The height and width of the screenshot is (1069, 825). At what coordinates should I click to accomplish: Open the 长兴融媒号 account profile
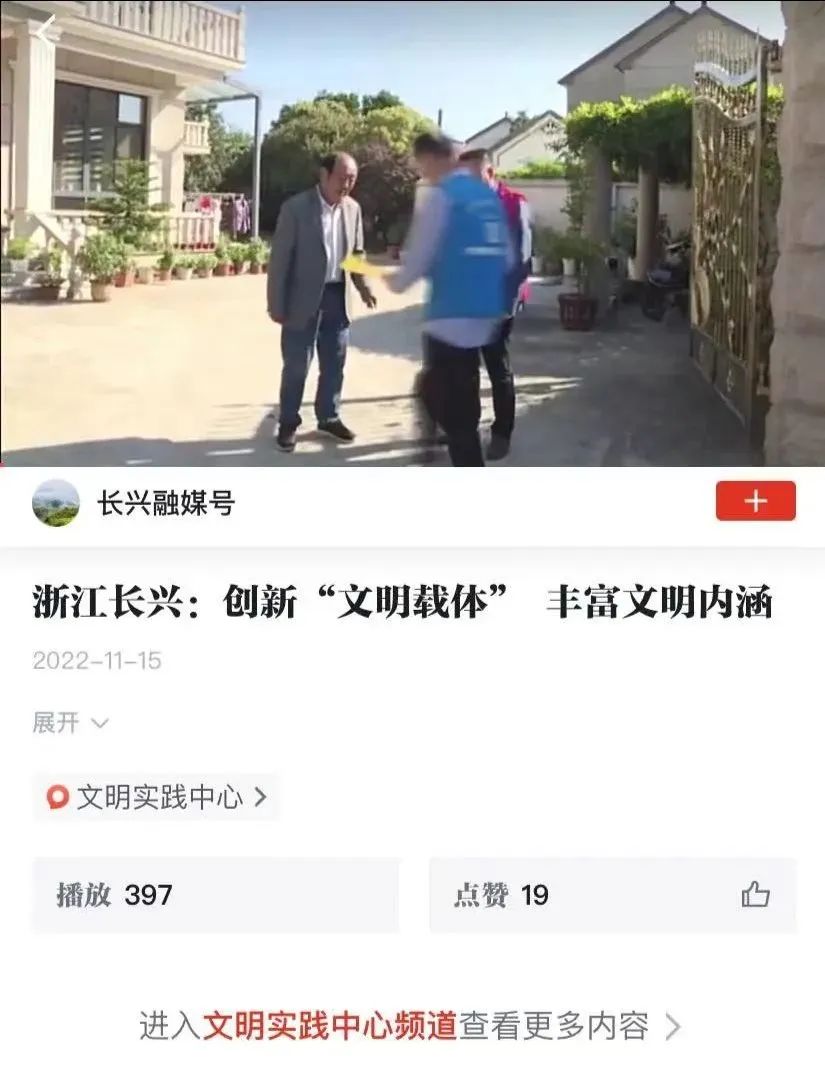coord(165,503)
